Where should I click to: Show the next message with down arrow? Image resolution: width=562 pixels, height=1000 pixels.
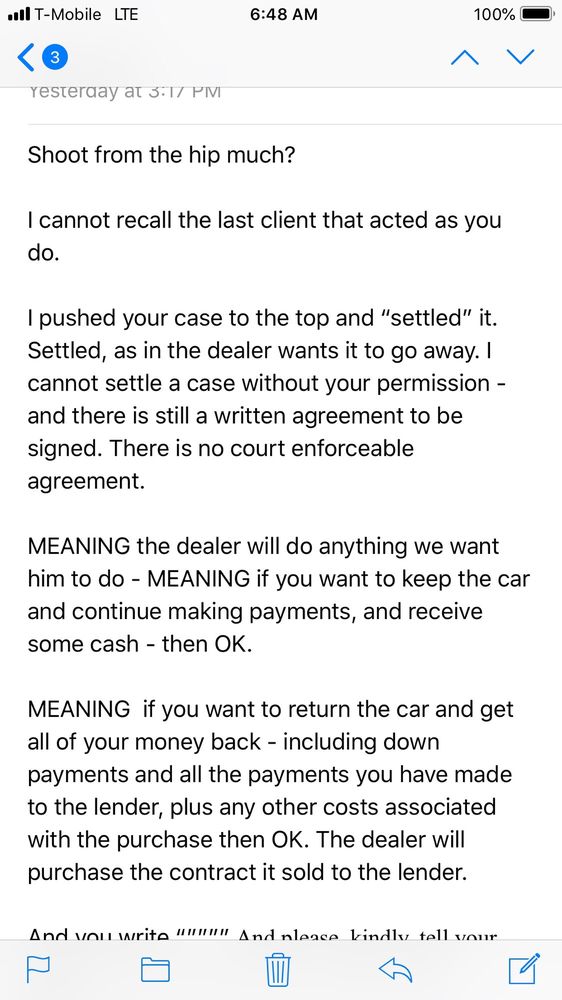pyautogui.click(x=521, y=57)
